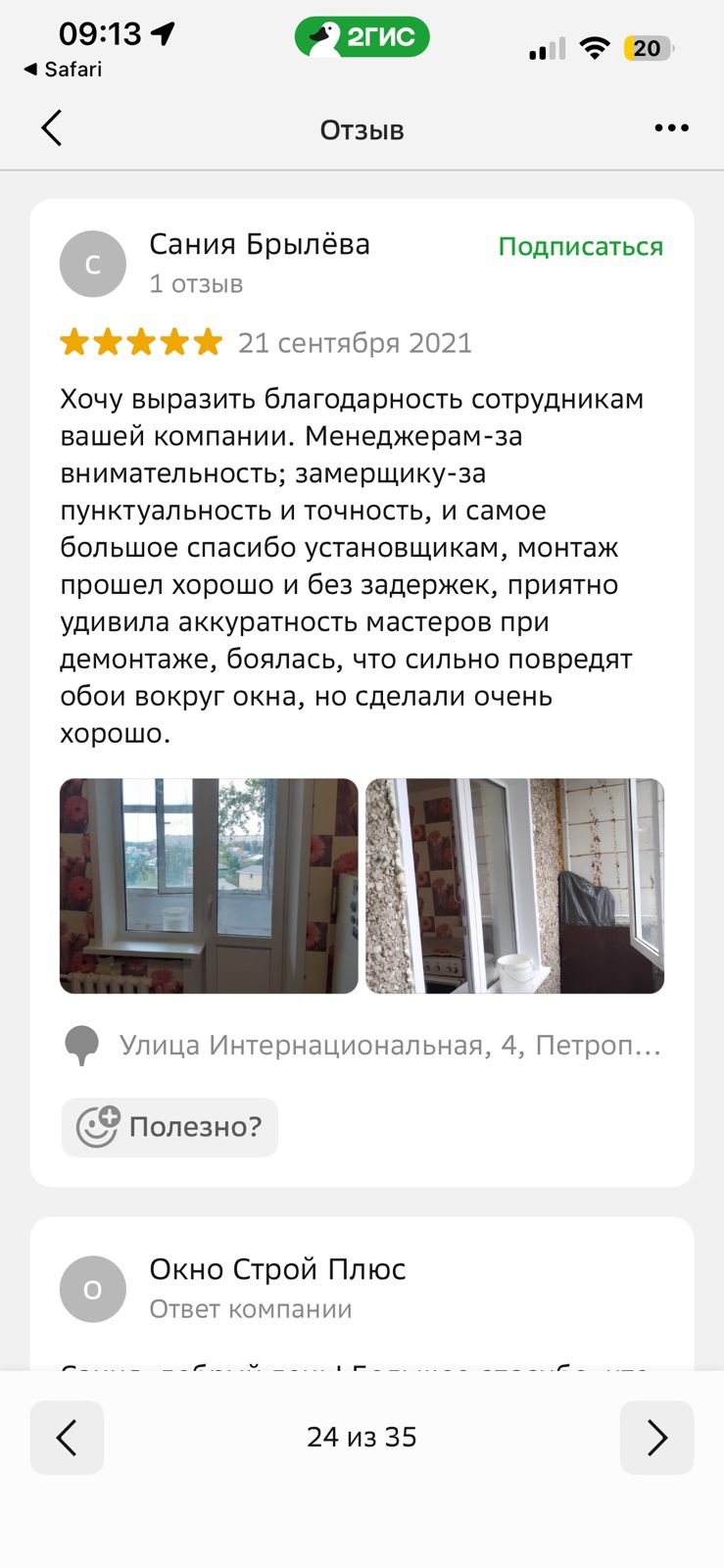
Task: Go to the next review
Action: tap(656, 1438)
